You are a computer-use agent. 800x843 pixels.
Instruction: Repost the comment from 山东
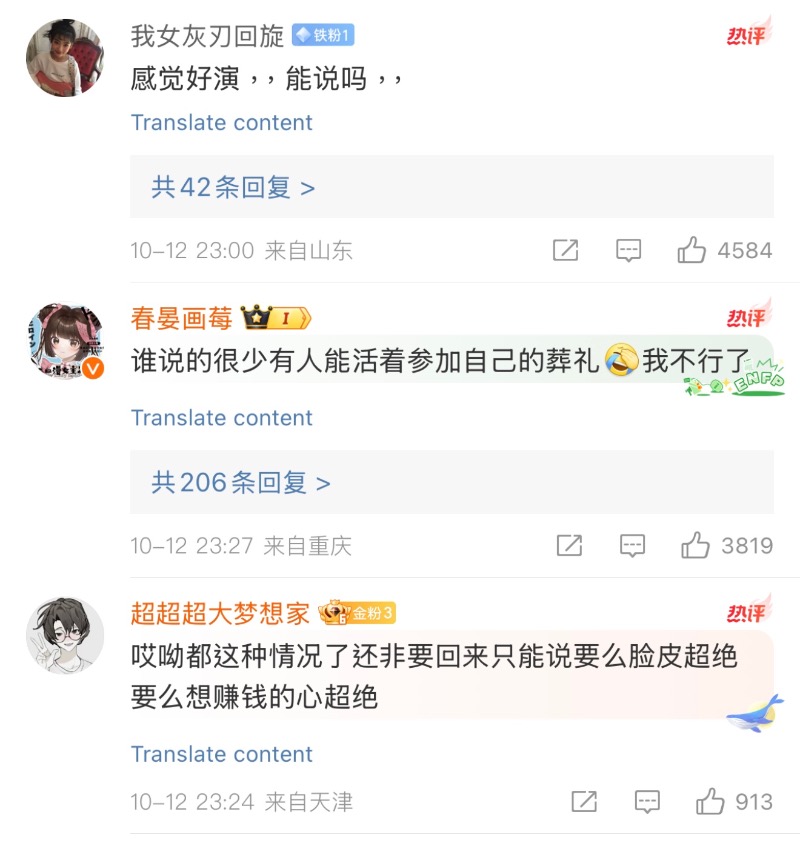click(565, 250)
